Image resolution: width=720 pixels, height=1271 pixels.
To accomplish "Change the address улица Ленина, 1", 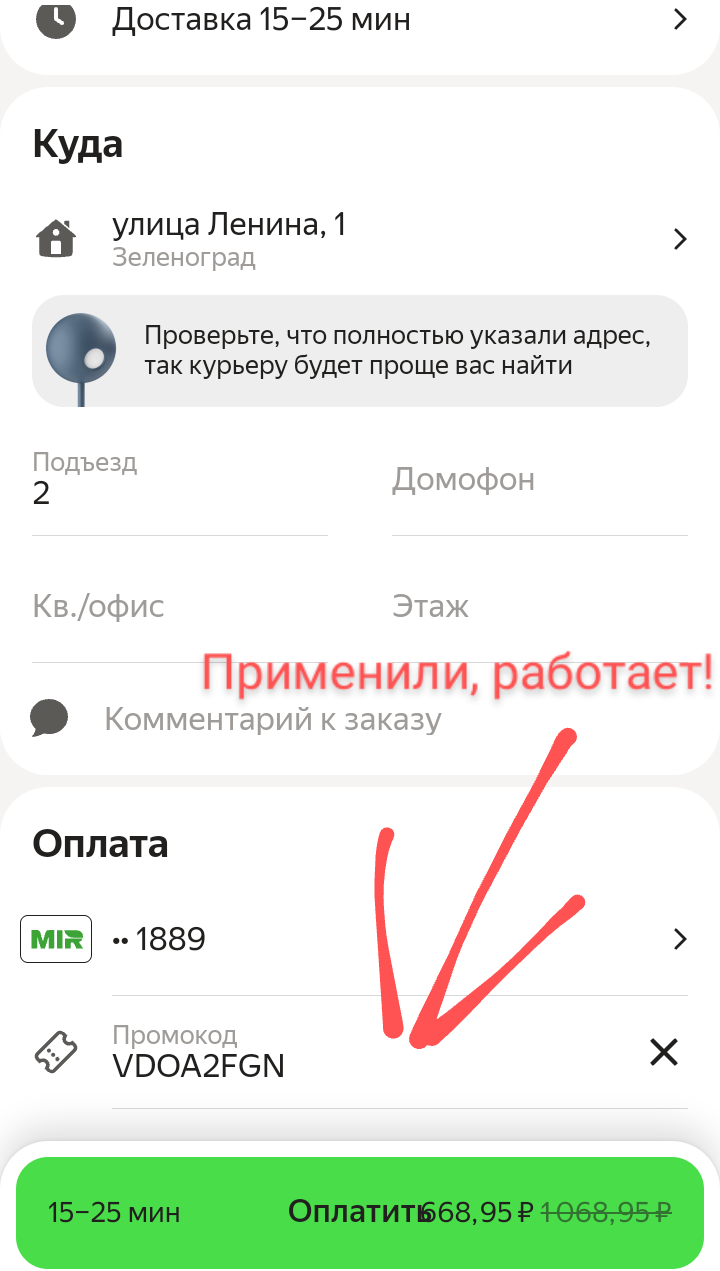I will [360, 239].
